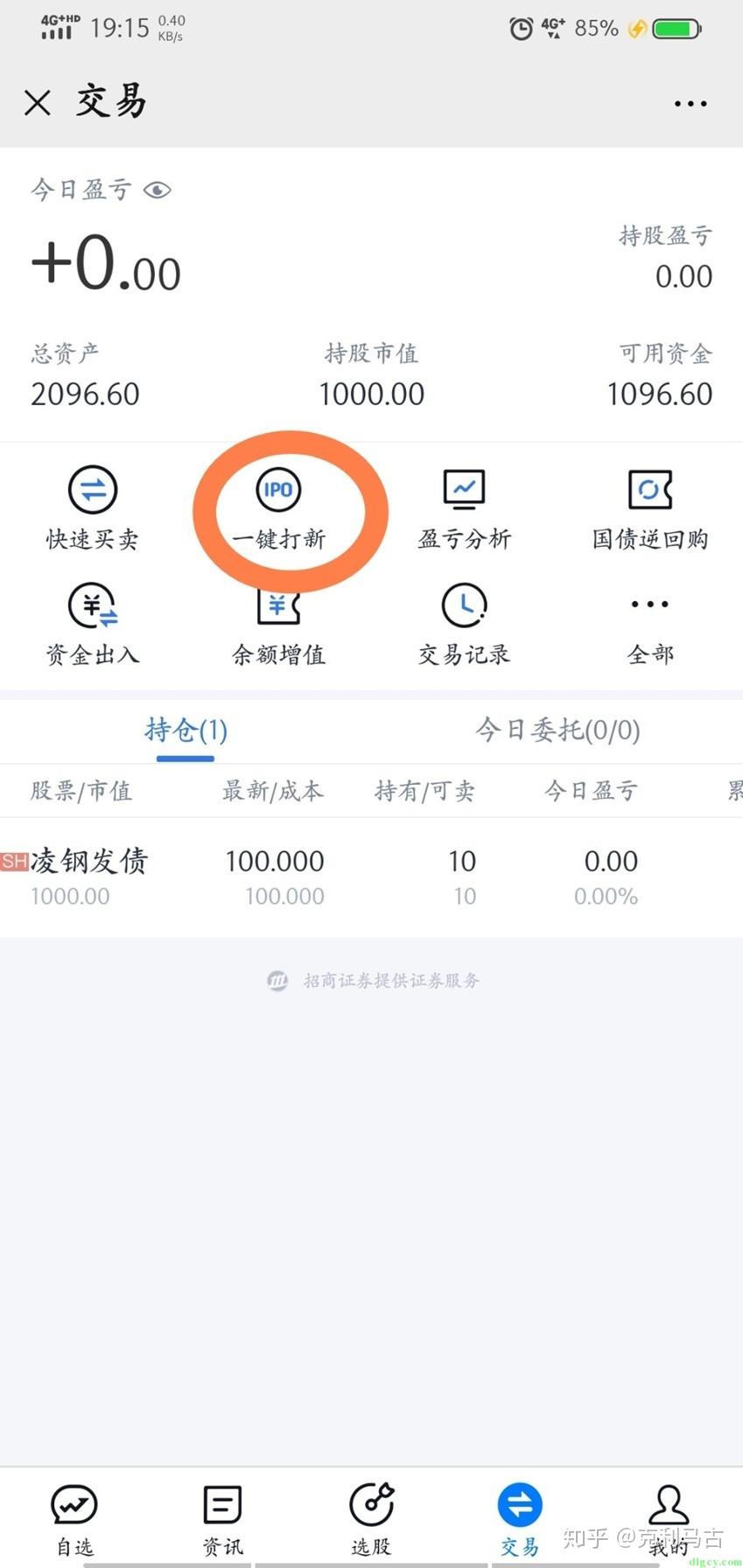The image size is (743, 1568).
Task: Tap the 交易 bottom tab
Action: pyautogui.click(x=520, y=1519)
